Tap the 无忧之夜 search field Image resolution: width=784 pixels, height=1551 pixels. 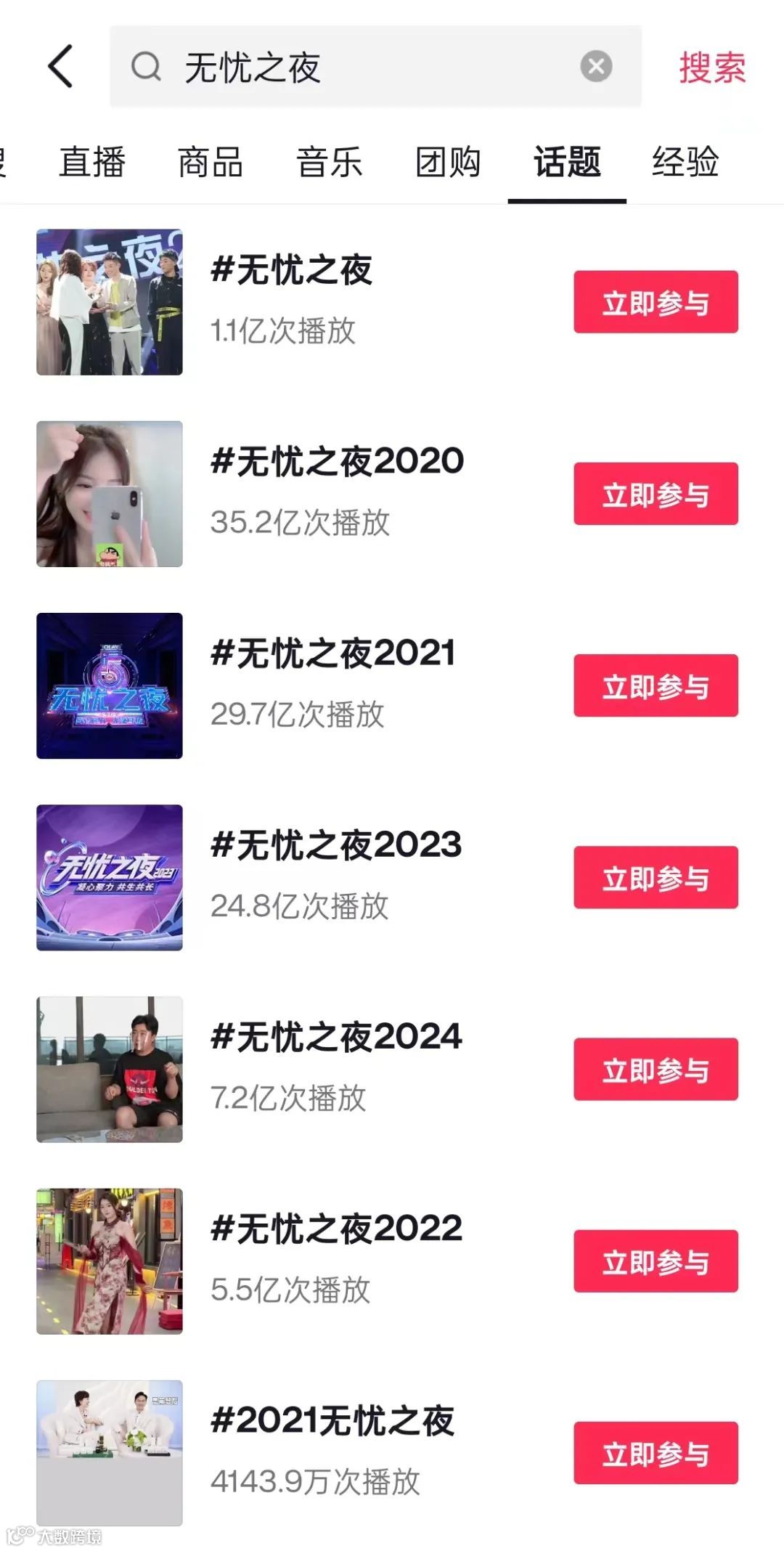click(x=363, y=67)
